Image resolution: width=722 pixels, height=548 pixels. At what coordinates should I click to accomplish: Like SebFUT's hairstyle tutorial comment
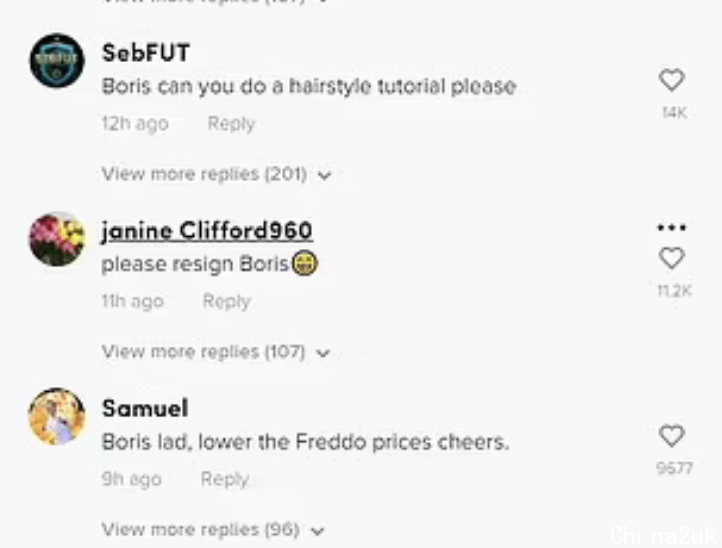click(x=672, y=81)
